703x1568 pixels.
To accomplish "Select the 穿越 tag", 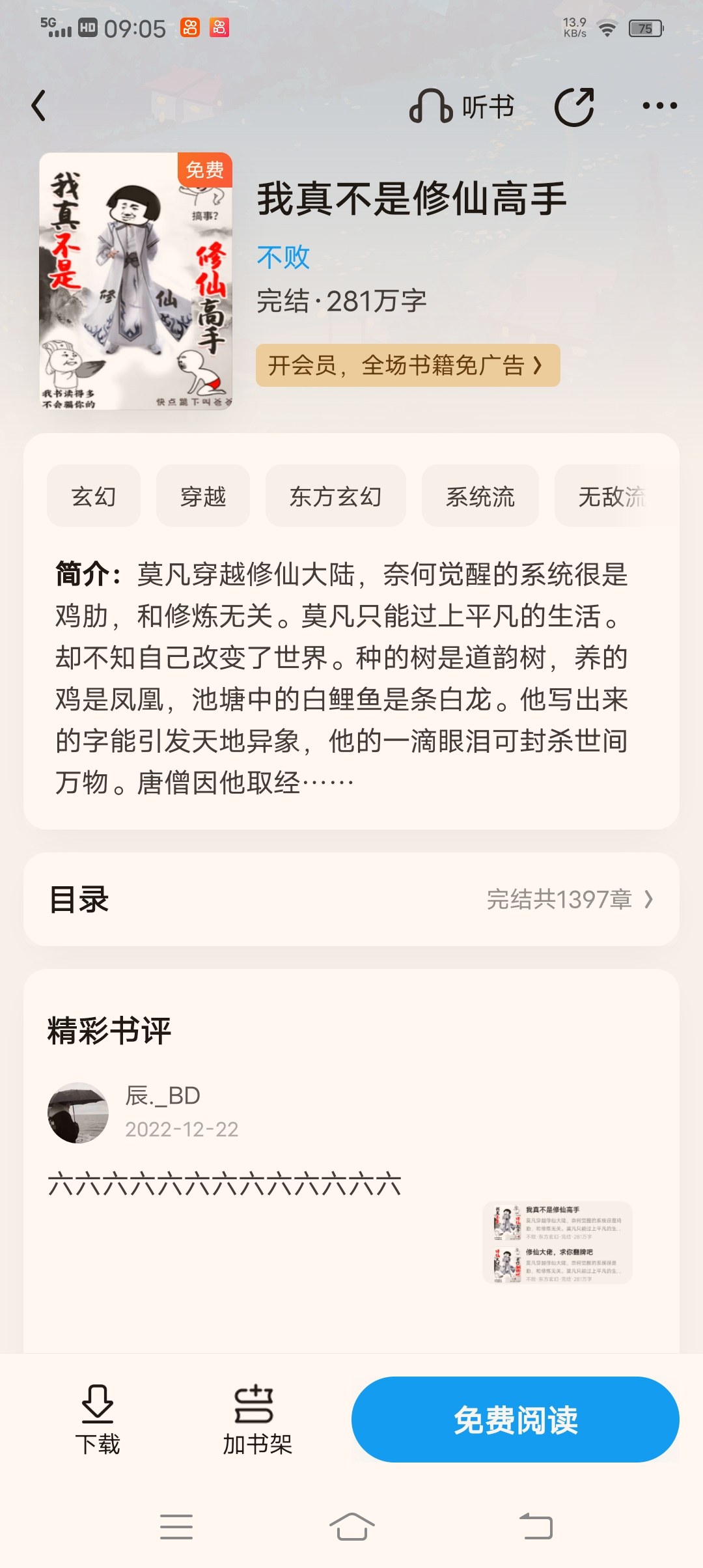I will point(203,496).
